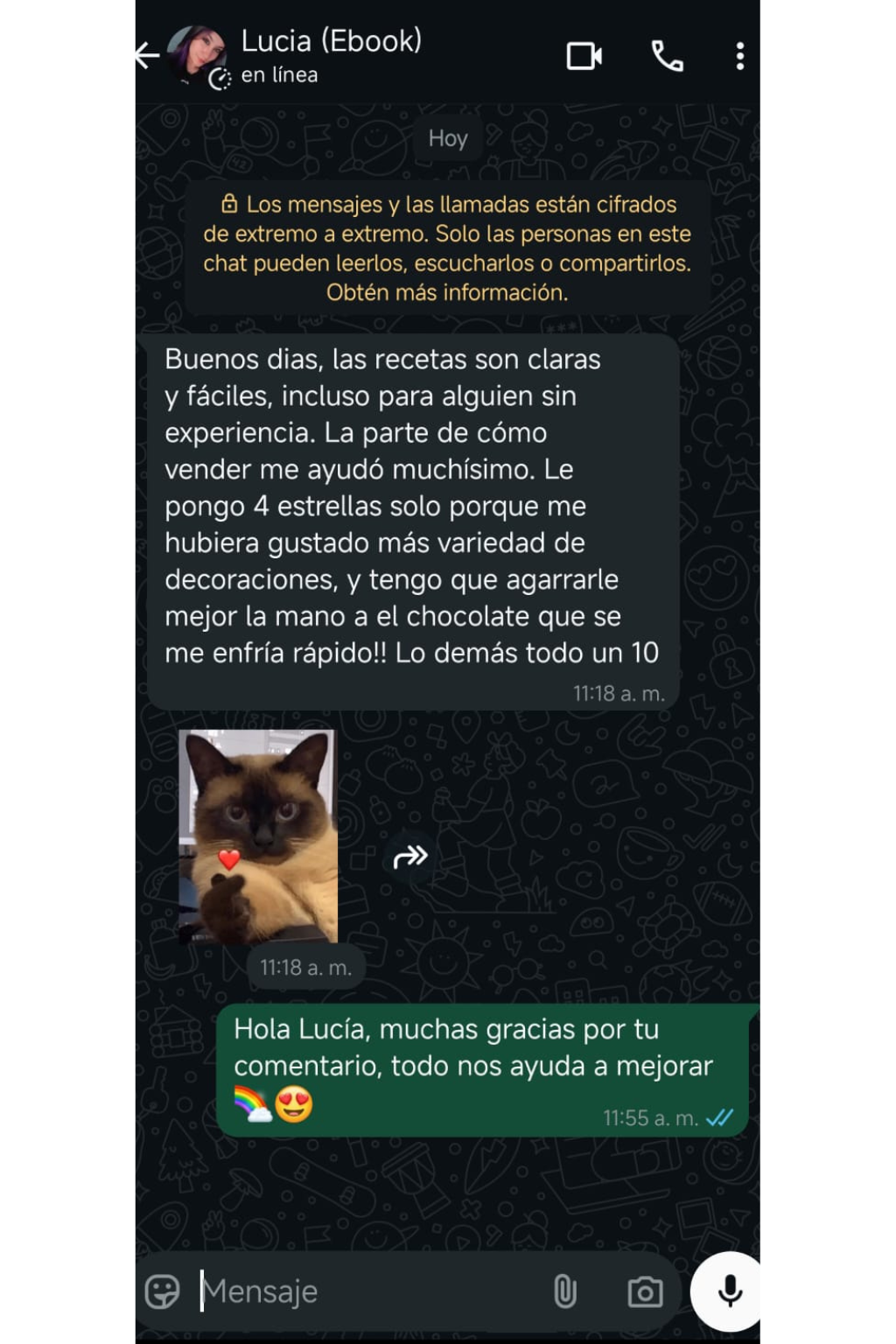This screenshot has width=896, height=1344.
Task: Open the emoji and sticker picker
Action: point(162,1291)
